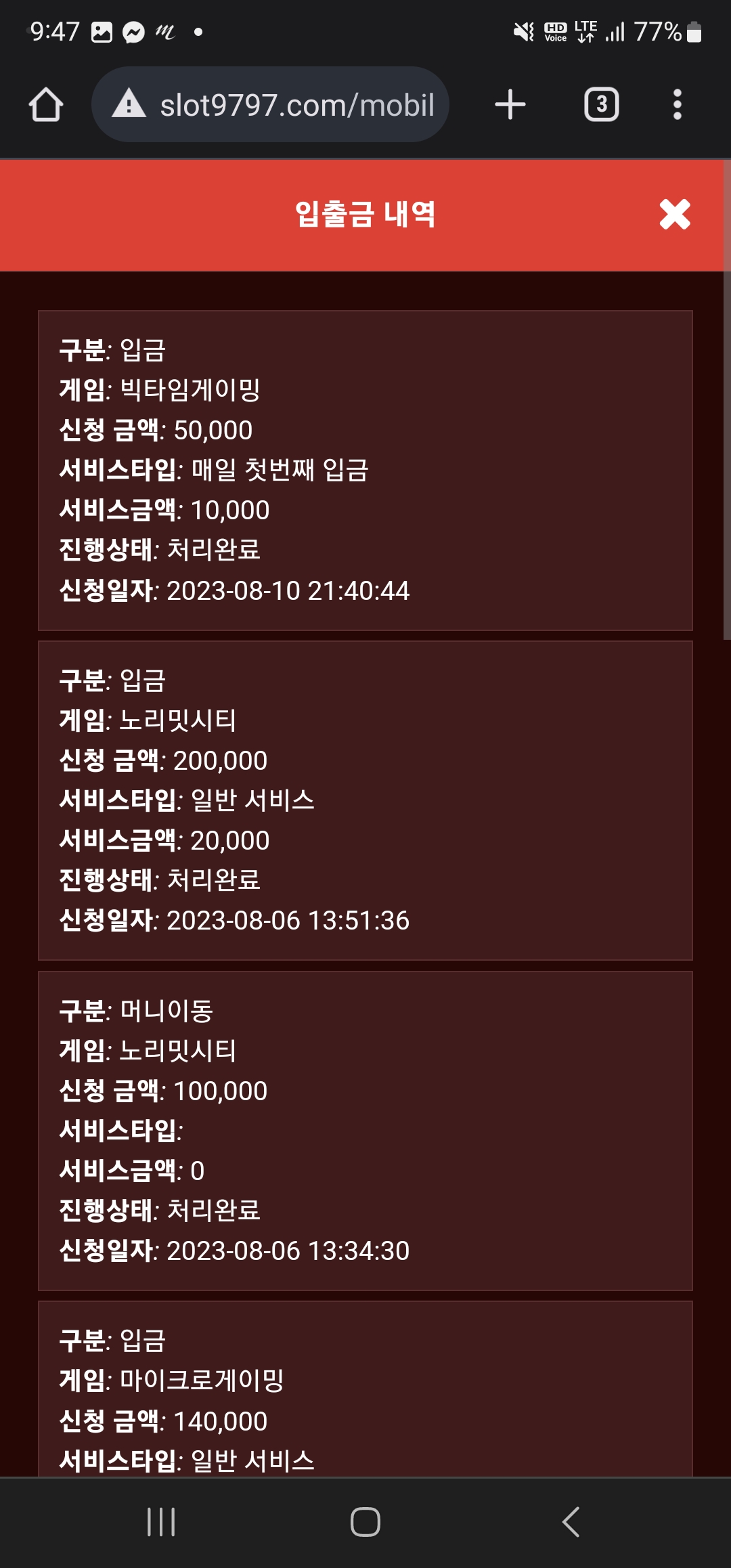731x1568 pixels.
Task: Open recent apps from navigation bar
Action: tap(161, 1522)
